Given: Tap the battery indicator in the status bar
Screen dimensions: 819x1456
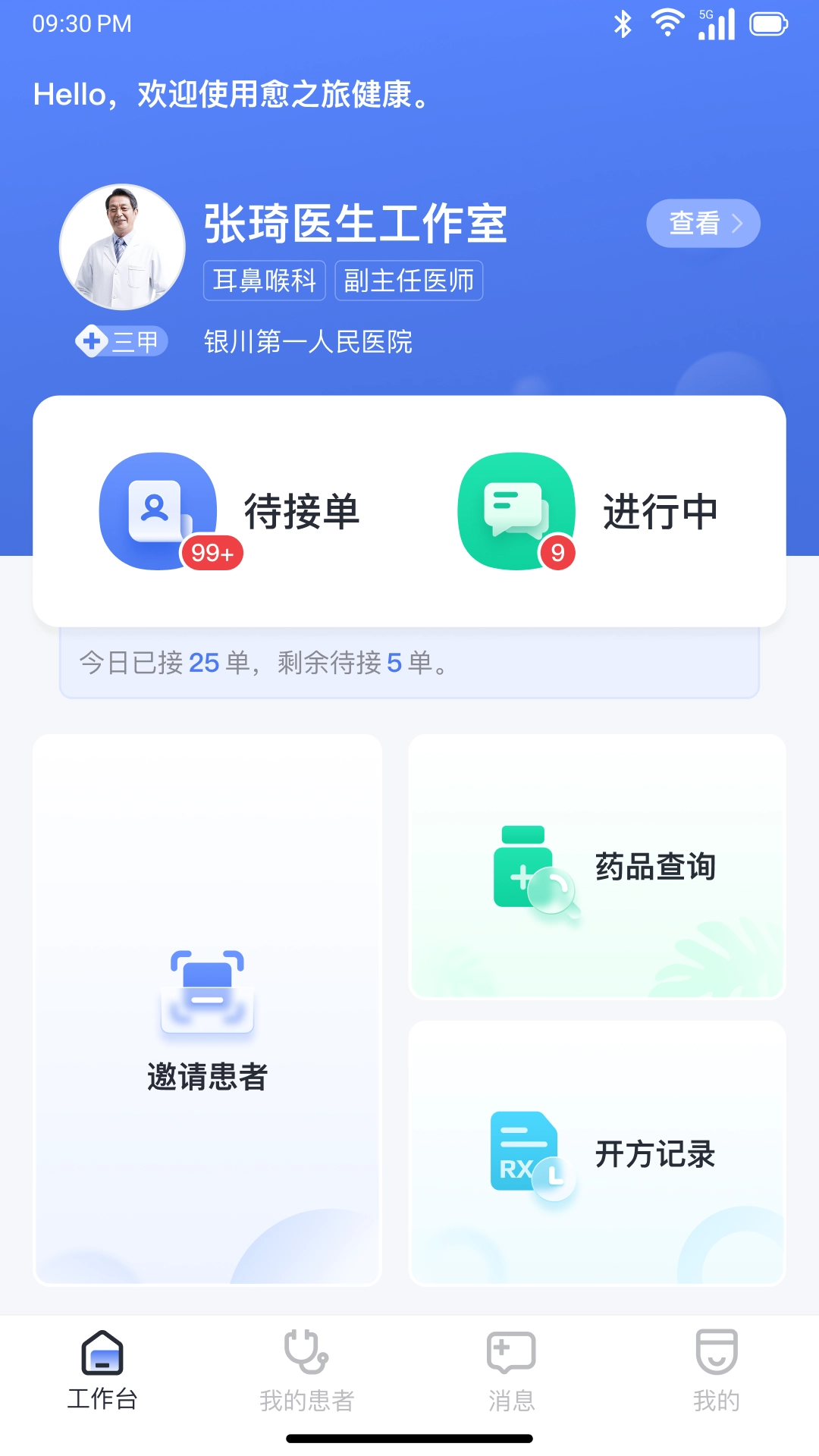Looking at the screenshot, I should pyautogui.click(x=769, y=23).
